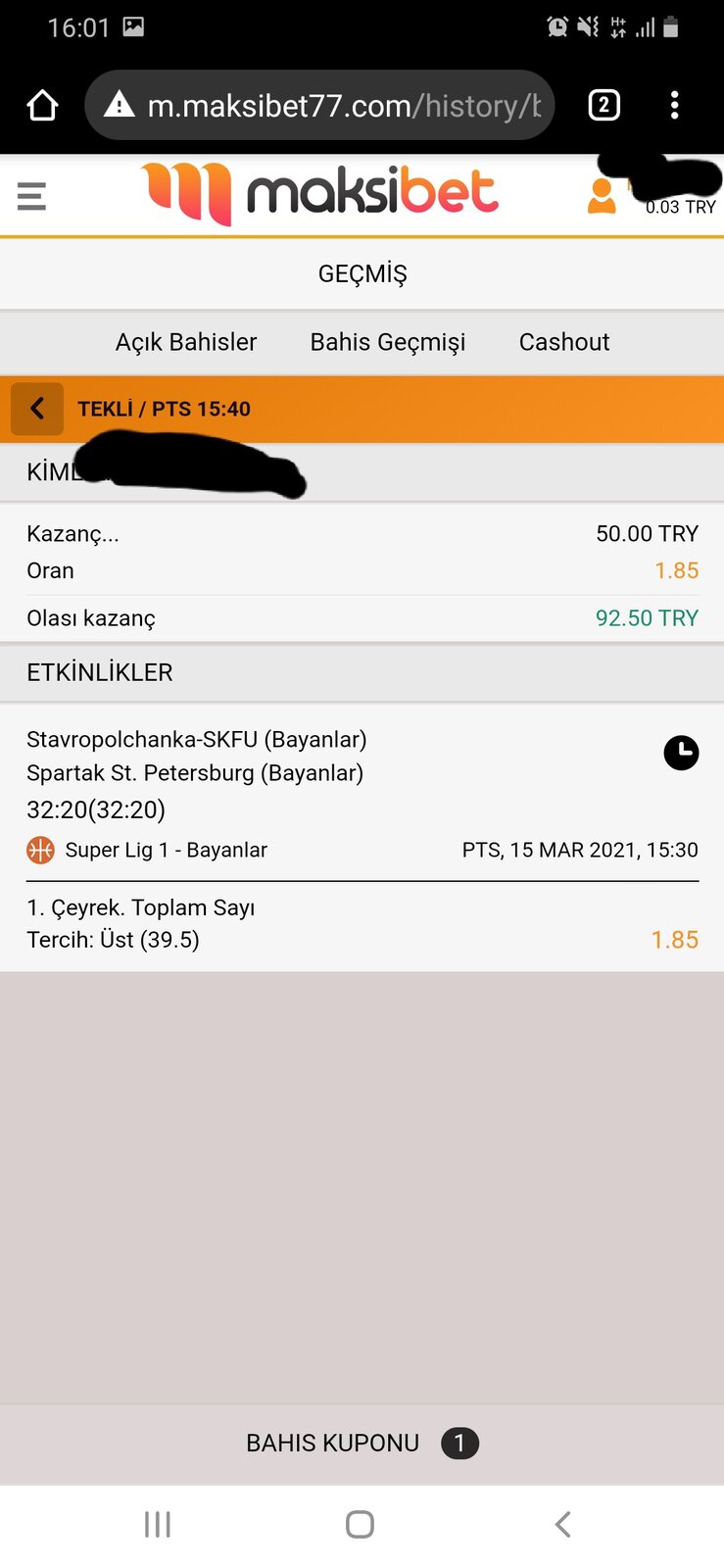This screenshot has width=724, height=1568.
Task: Switch to the Cashout tab
Action: click(x=564, y=342)
